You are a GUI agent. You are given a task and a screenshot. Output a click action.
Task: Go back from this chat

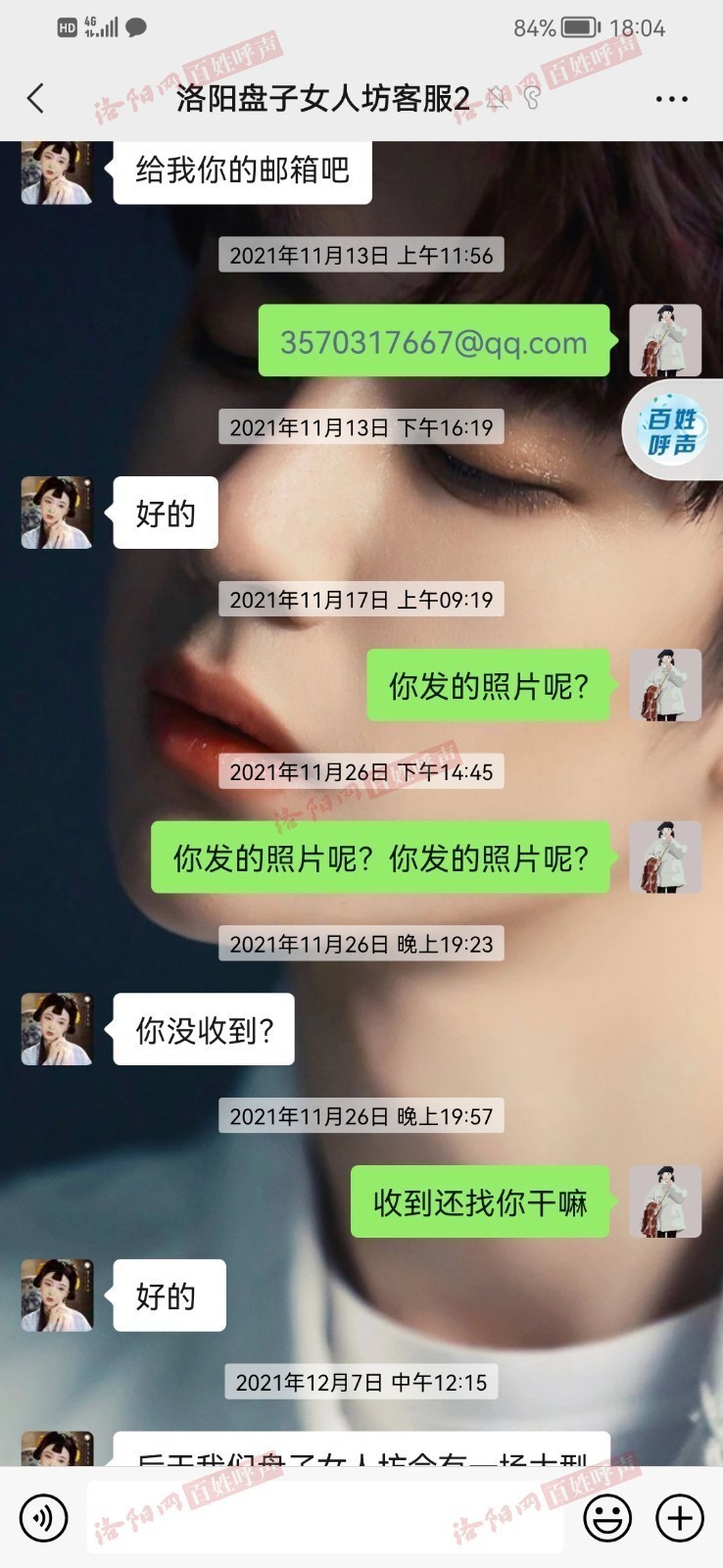tap(36, 98)
